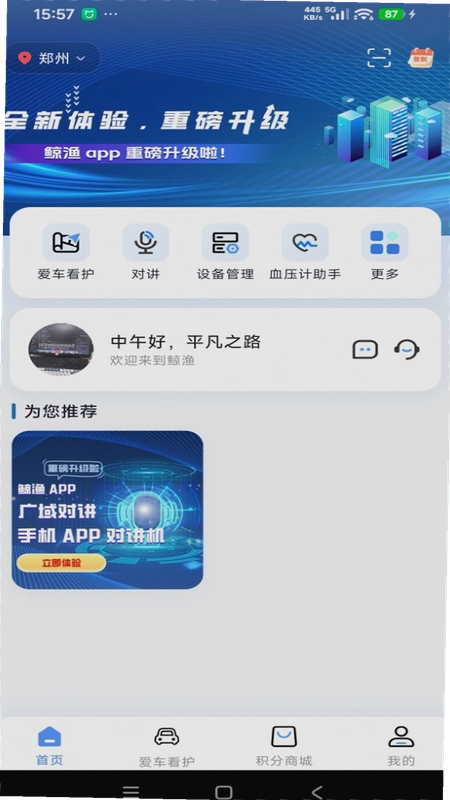Image resolution: width=450 pixels, height=800 pixels.
Task: Launch the 对讲 intercom feature
Action: 145,252
